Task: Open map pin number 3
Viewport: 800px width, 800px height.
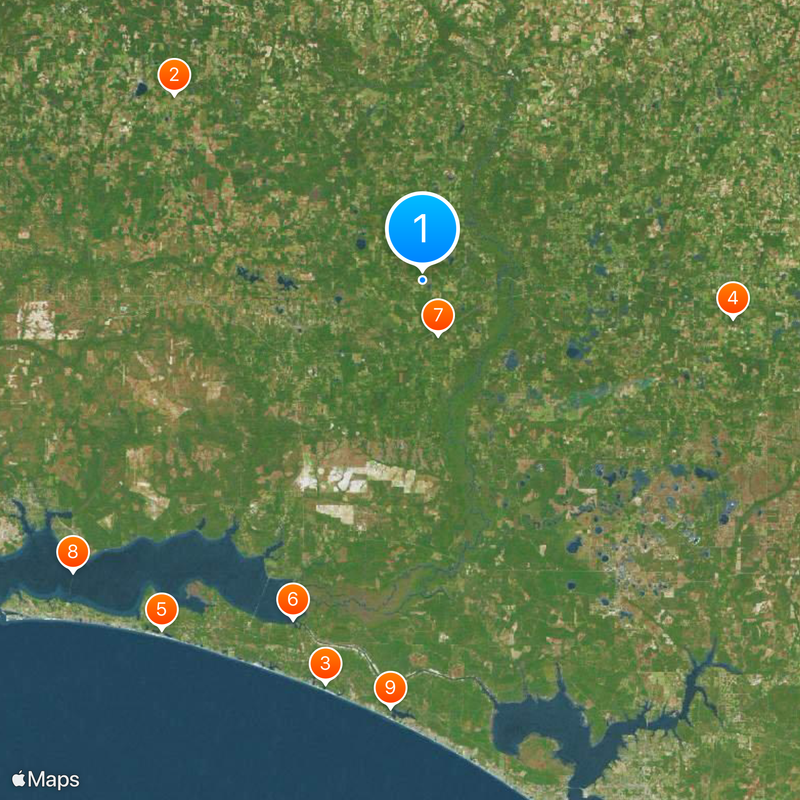Action: [324, 664]
